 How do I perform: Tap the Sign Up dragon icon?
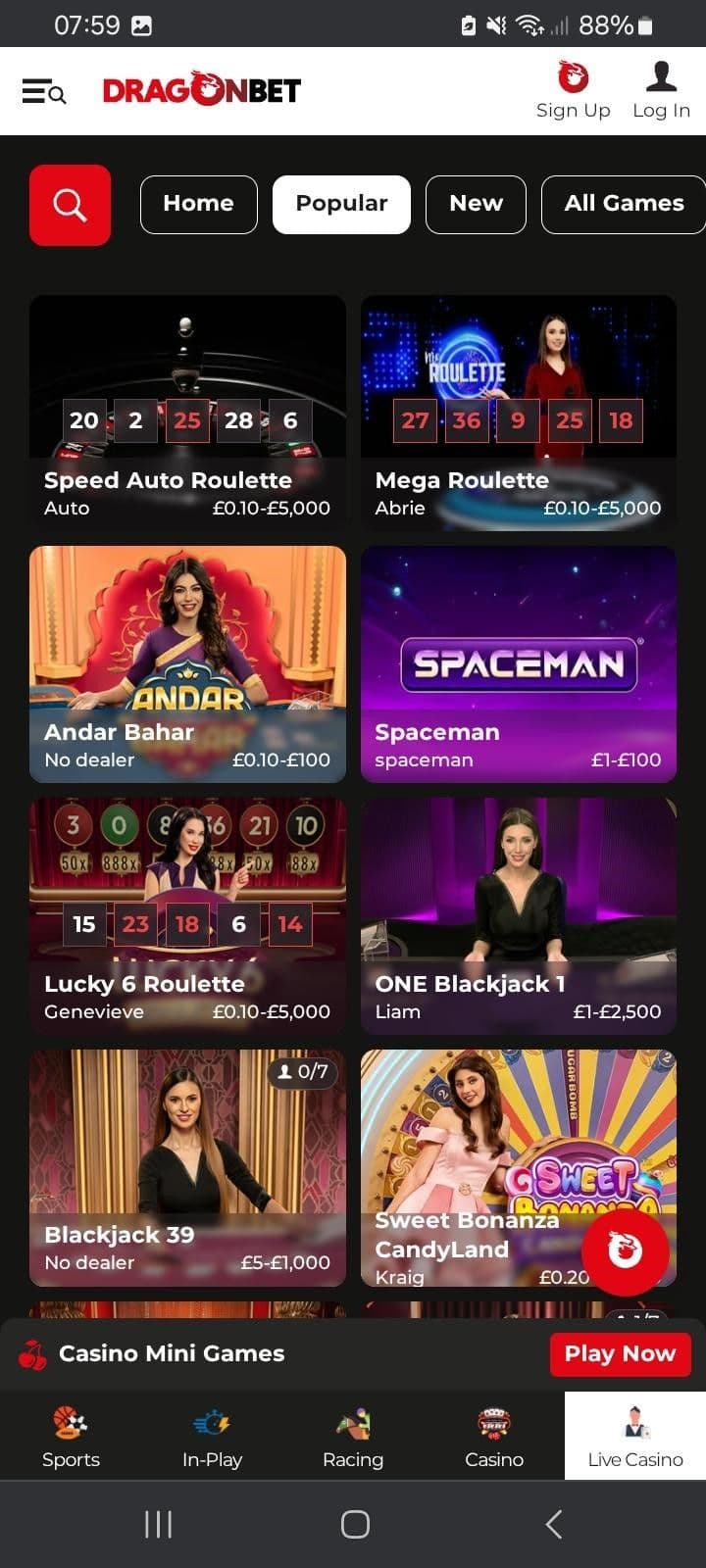[573, 73]
